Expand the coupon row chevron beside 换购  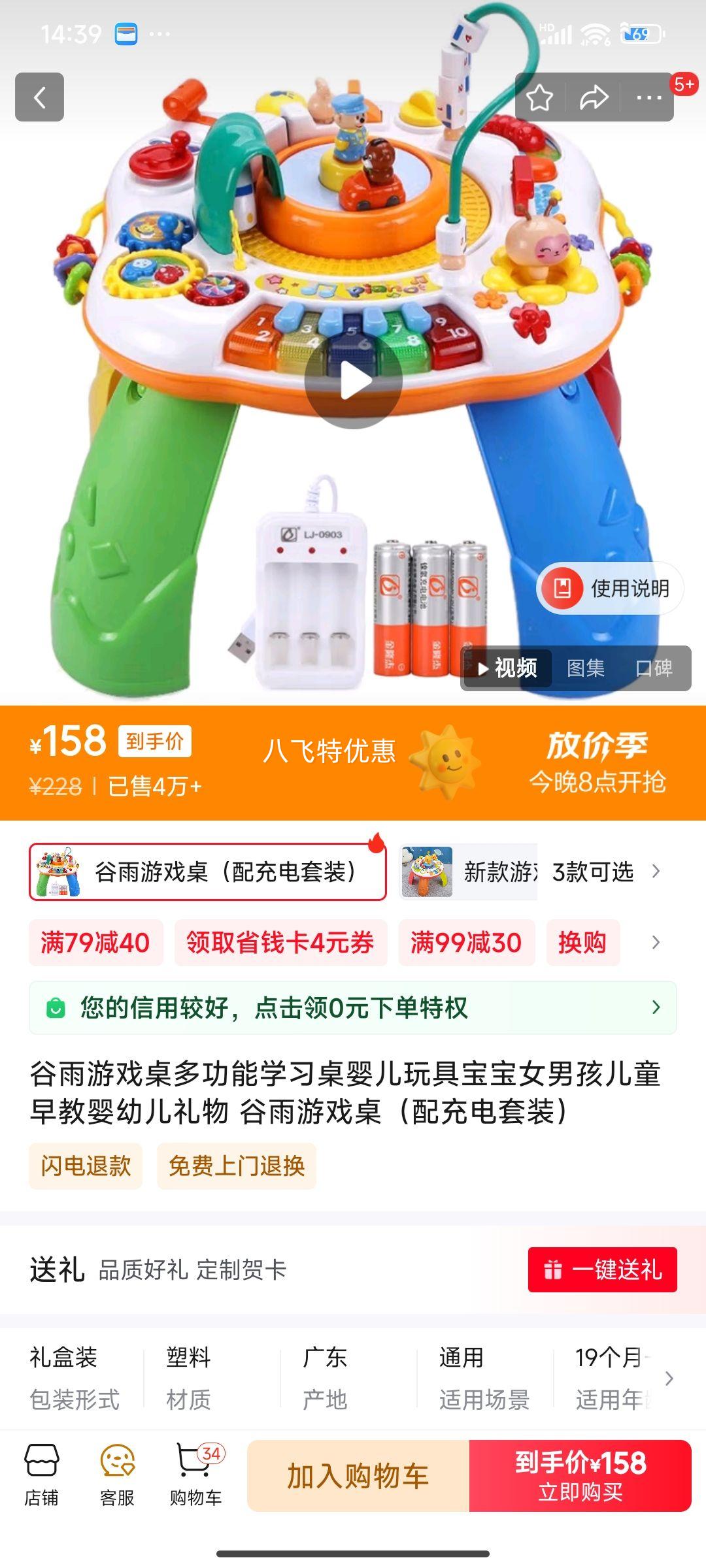click(657, 942)
